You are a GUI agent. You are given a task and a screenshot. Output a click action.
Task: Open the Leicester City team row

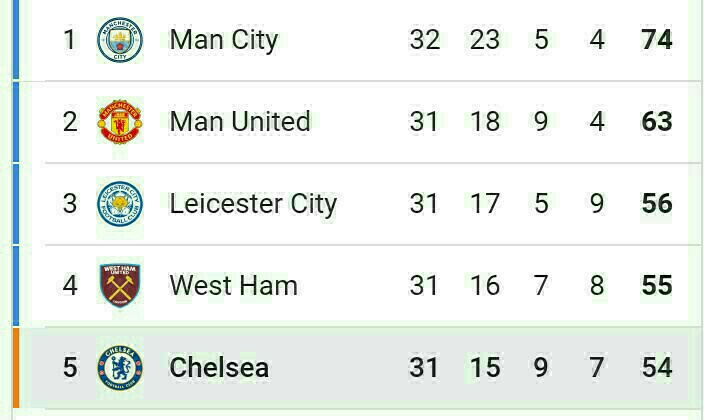(x=253, y=204)
